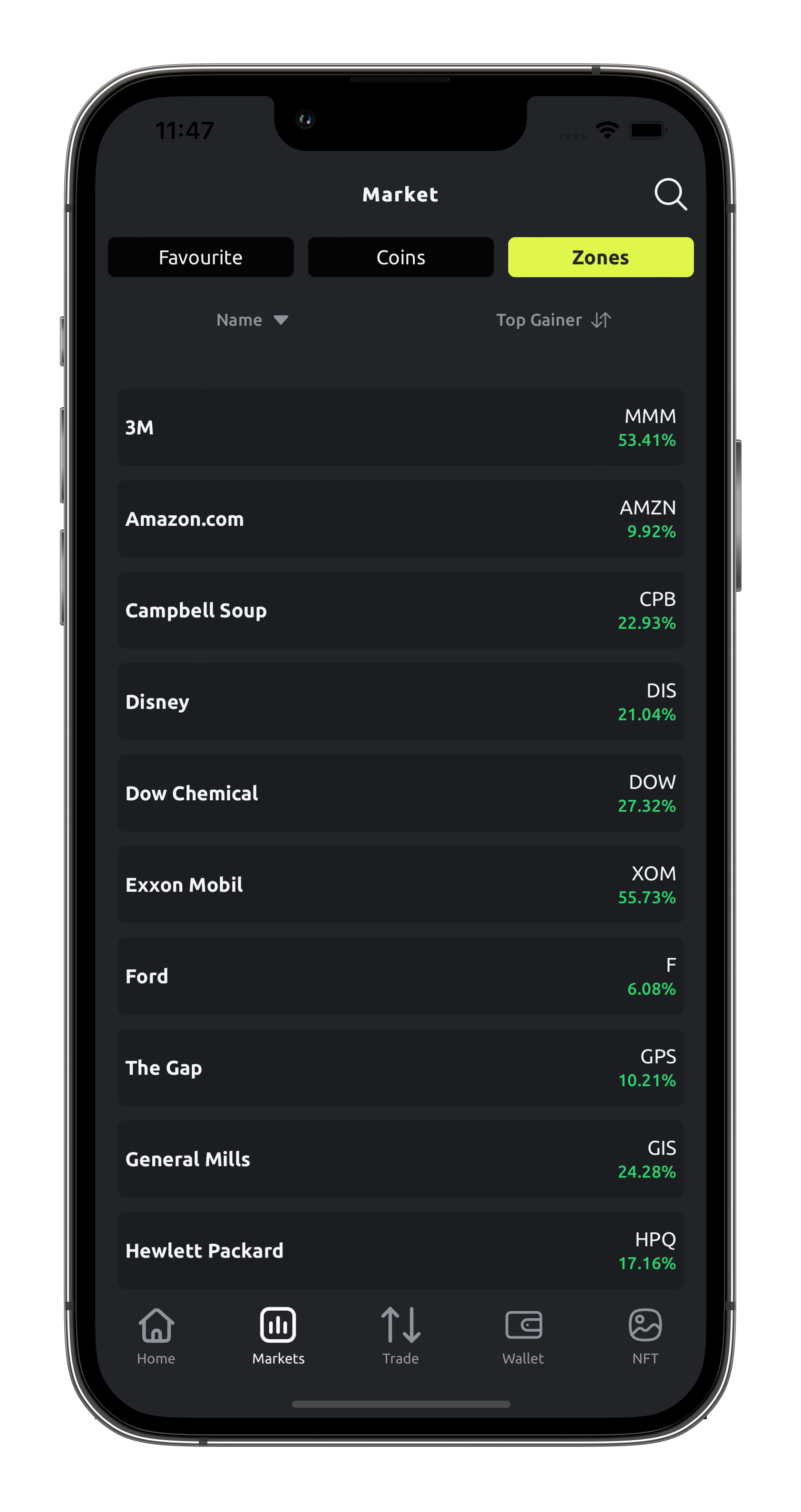
Task: View Campbell Soup details
Action: tap(401, 610)
